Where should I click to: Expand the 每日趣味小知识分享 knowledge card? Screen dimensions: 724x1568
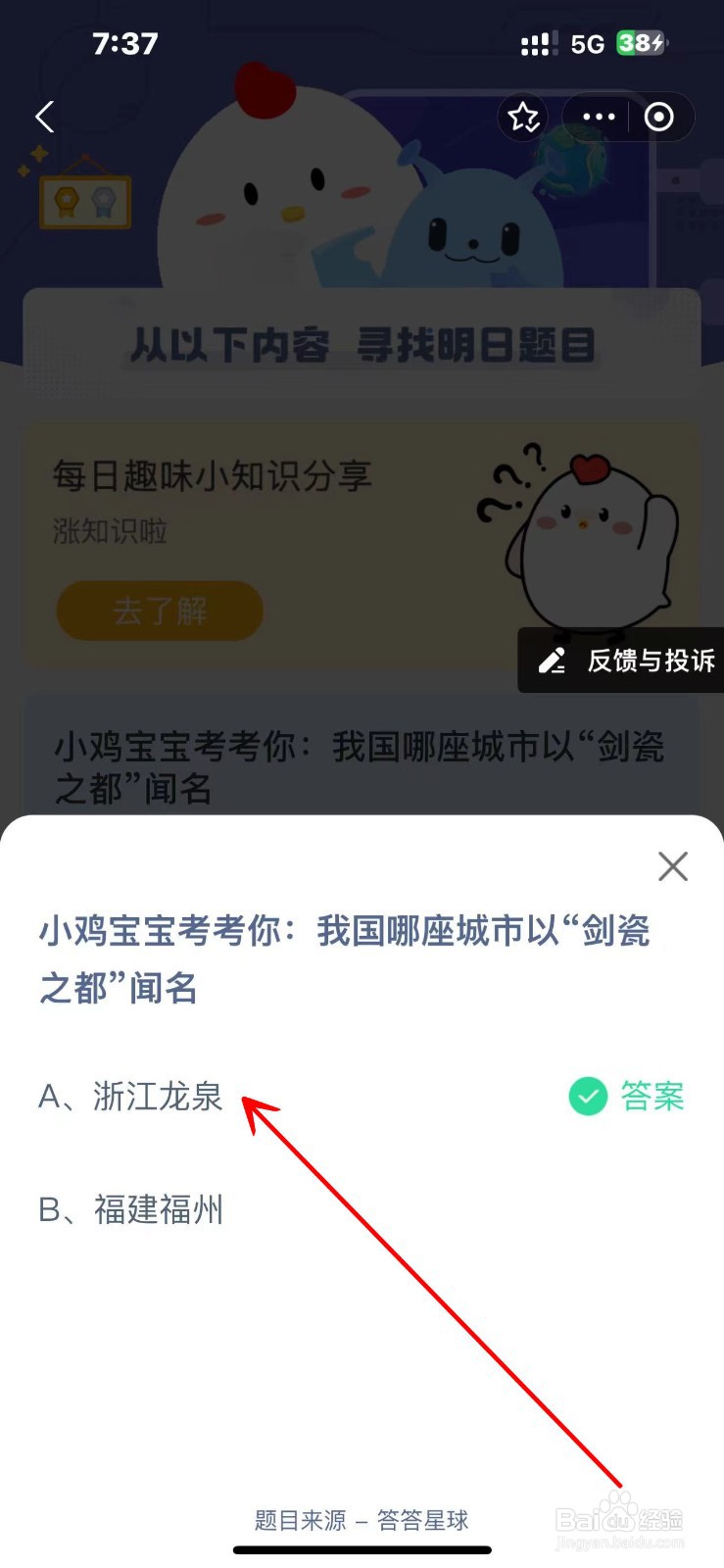tap(160, 611)
